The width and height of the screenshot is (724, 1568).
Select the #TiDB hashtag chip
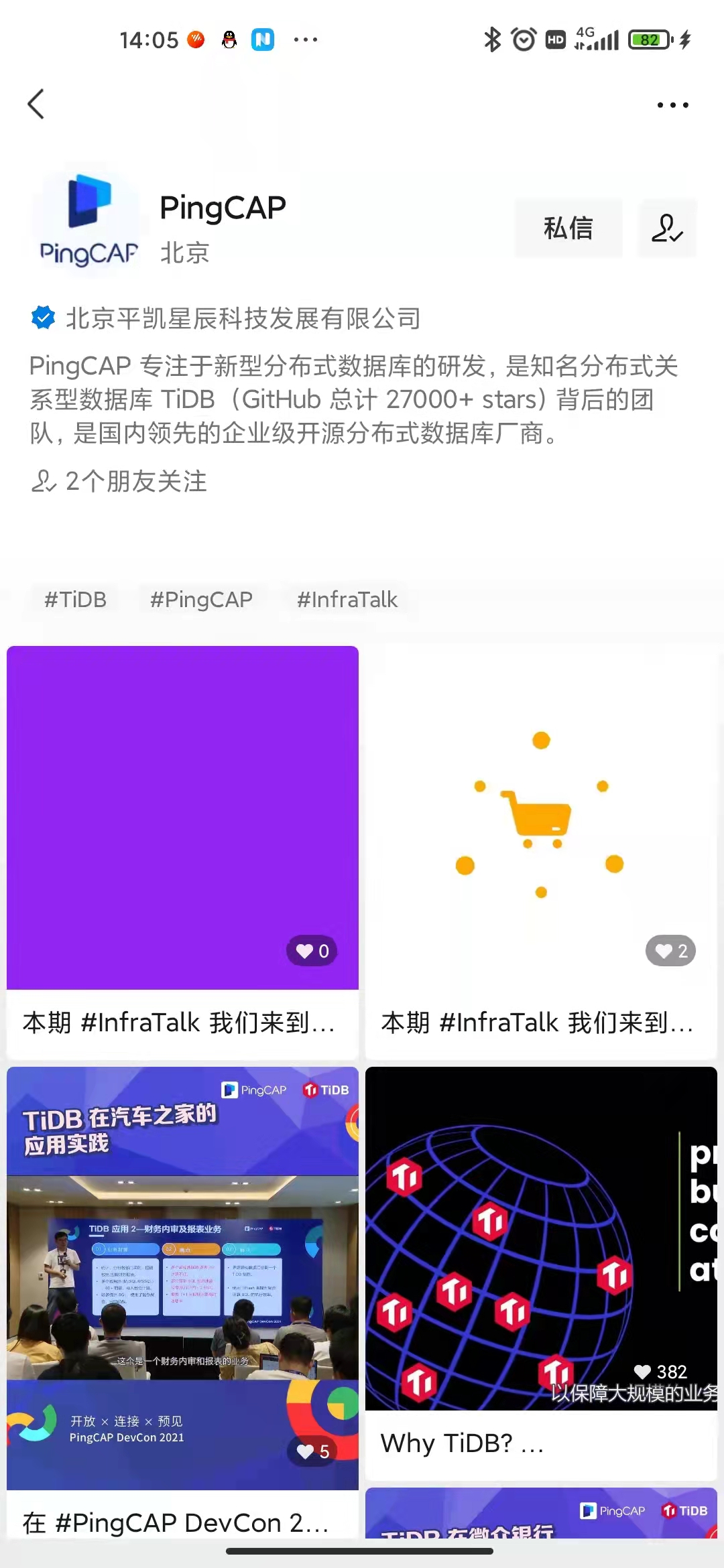(75, 599)
